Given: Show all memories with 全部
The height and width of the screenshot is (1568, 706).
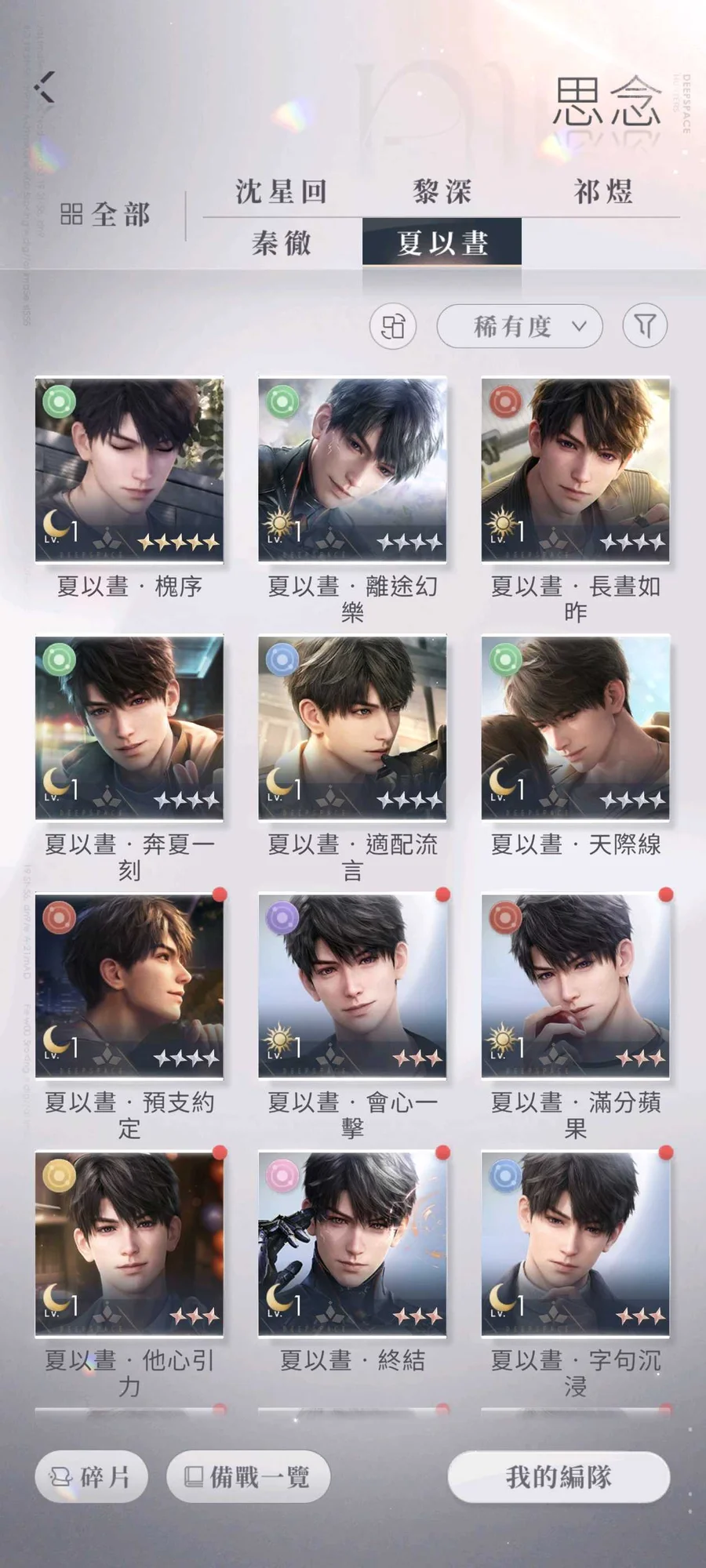Looking at the screenshot, I should (105, 214).
